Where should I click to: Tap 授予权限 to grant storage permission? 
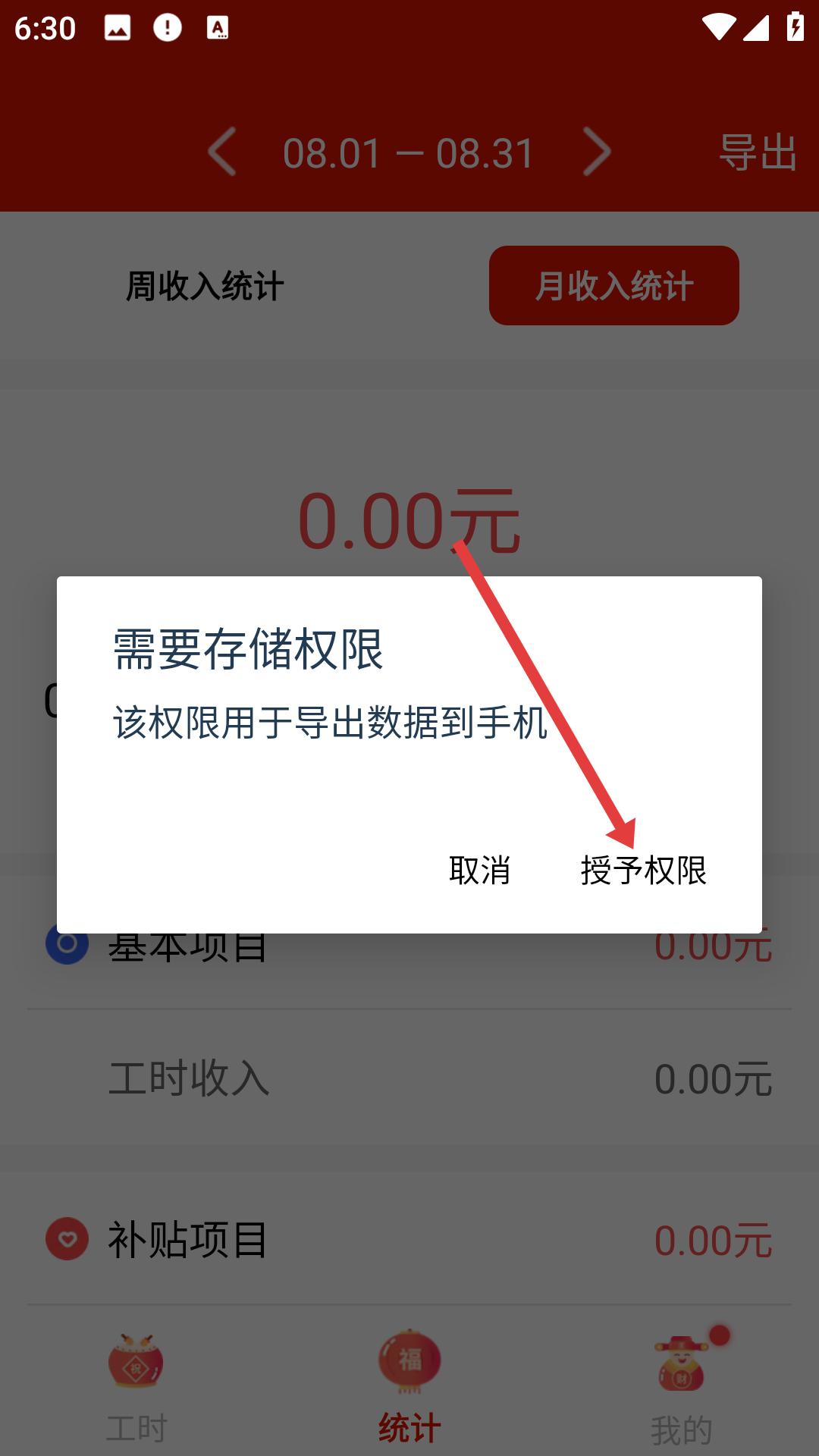coord(643,870)
